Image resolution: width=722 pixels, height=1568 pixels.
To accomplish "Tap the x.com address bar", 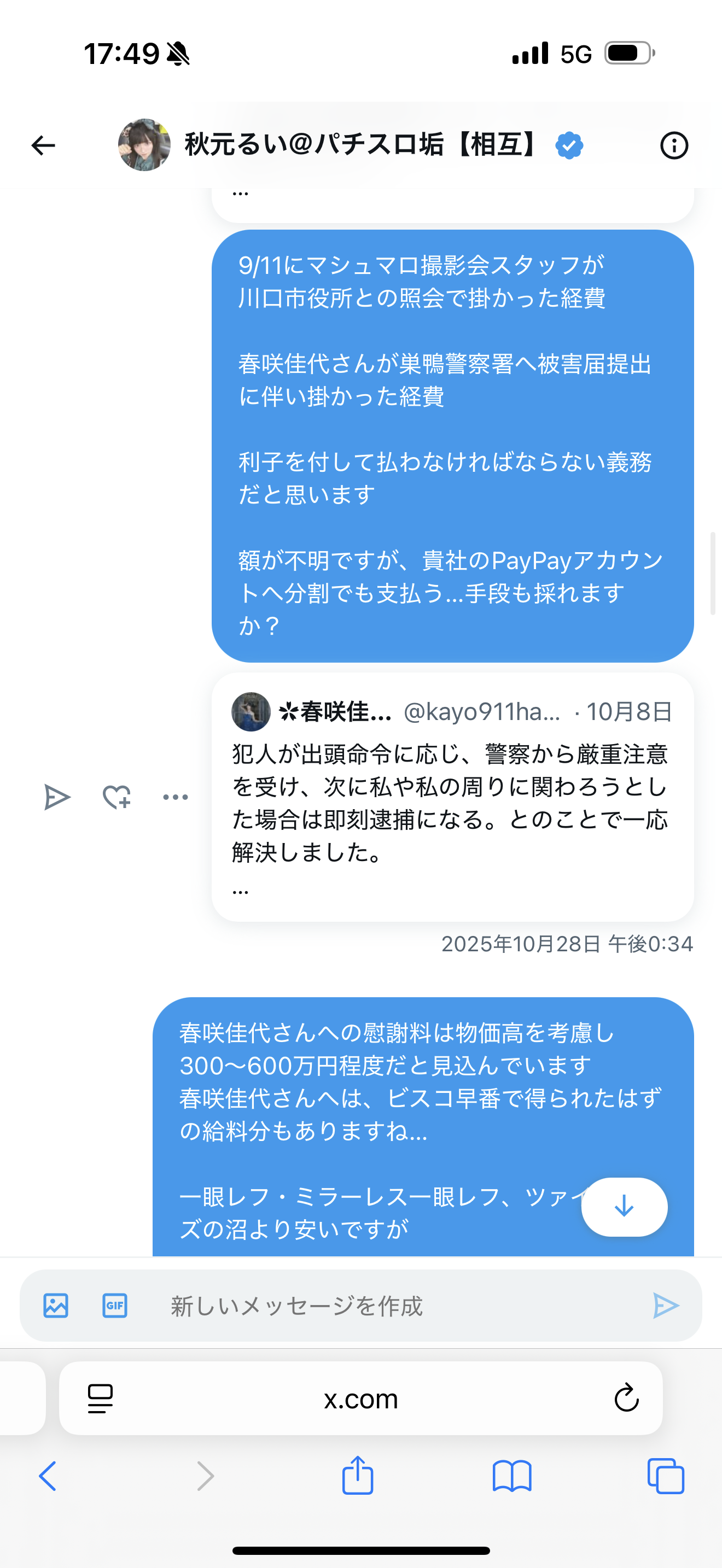I will [x=361, y=1398].
